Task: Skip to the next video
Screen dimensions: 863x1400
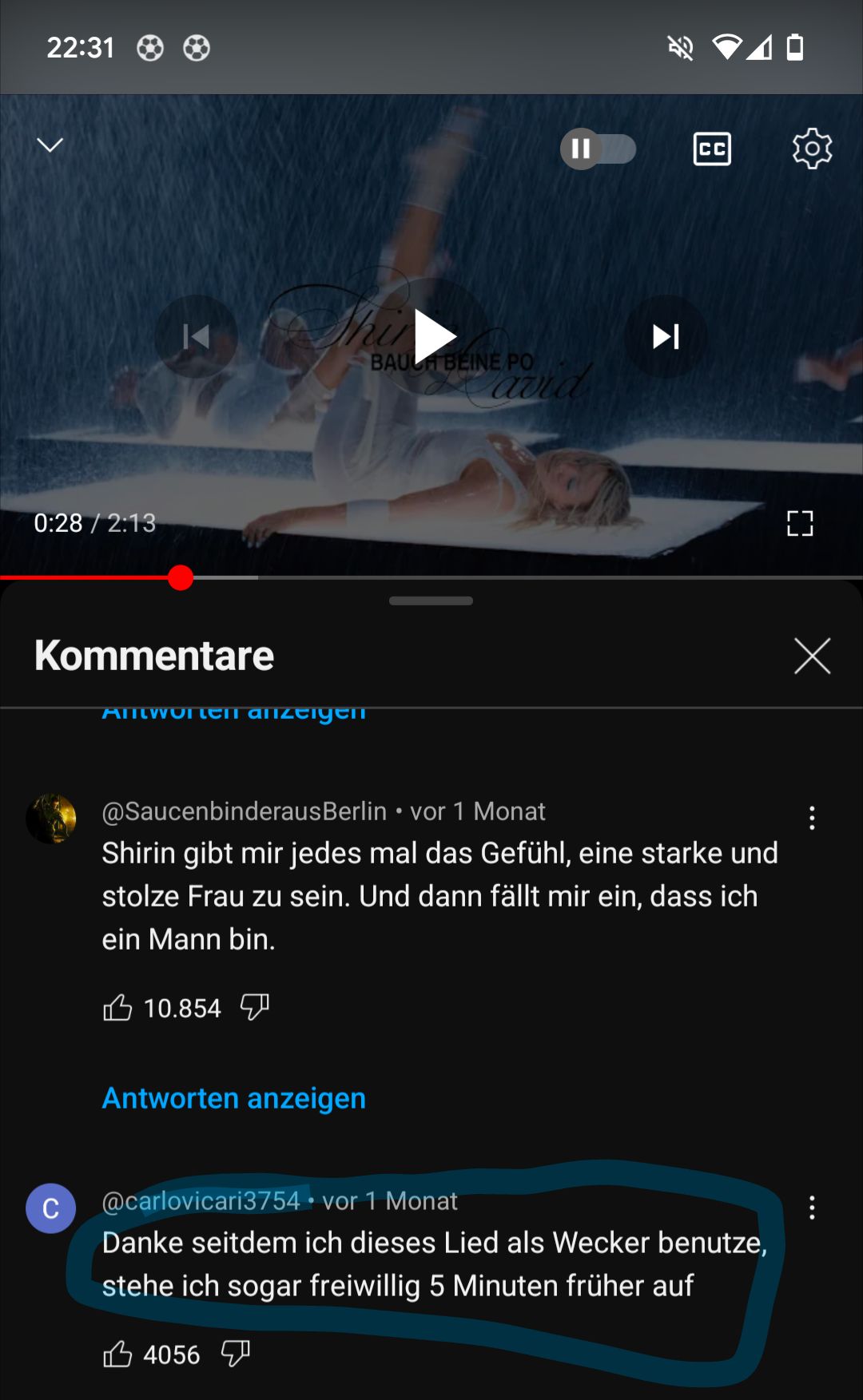Action: click(x=666, y=336)
